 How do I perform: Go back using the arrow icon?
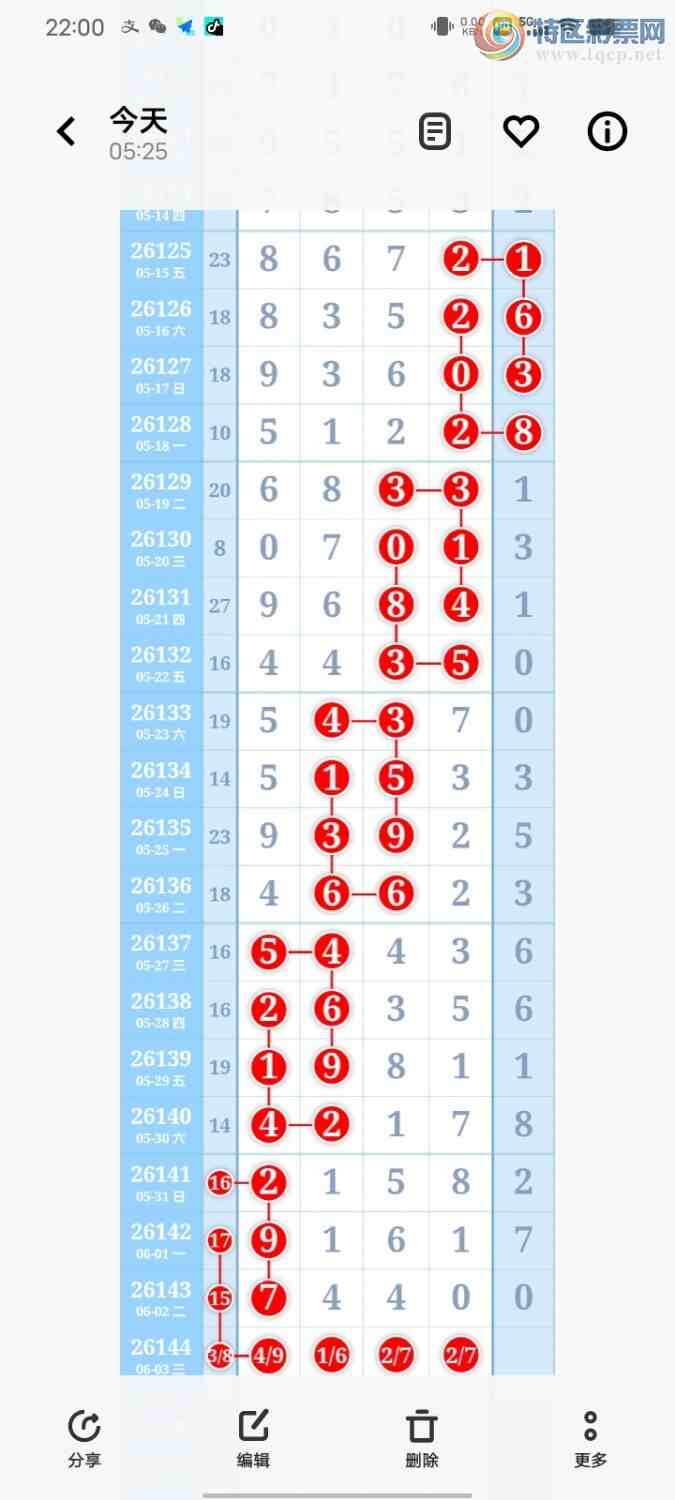coord(66,131)
